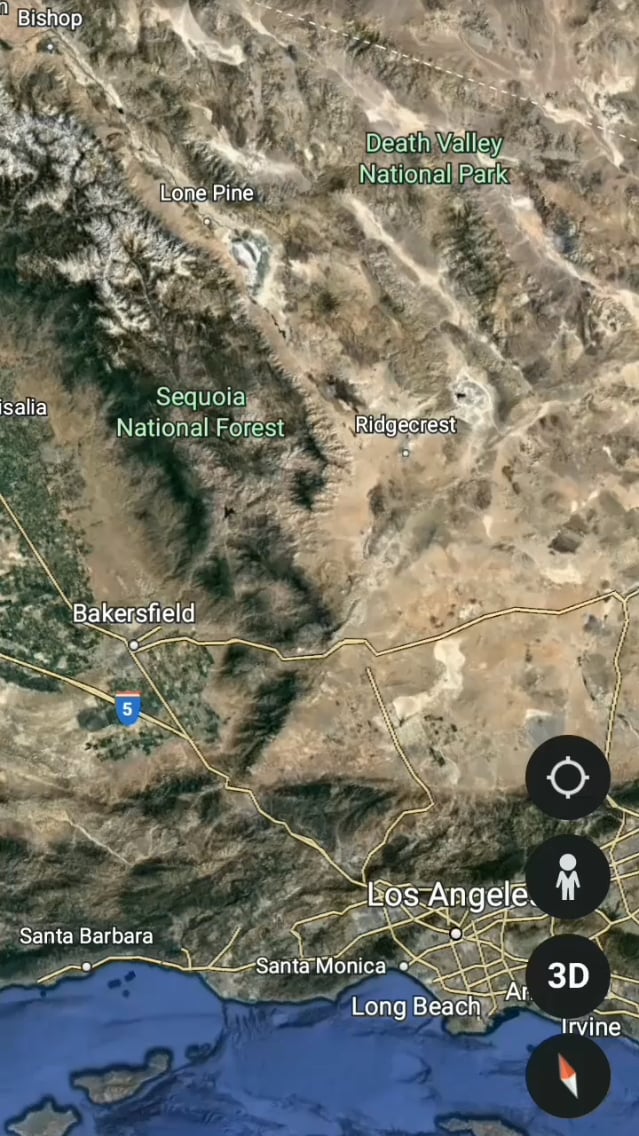Open Street View pegman

pos(568,877)
